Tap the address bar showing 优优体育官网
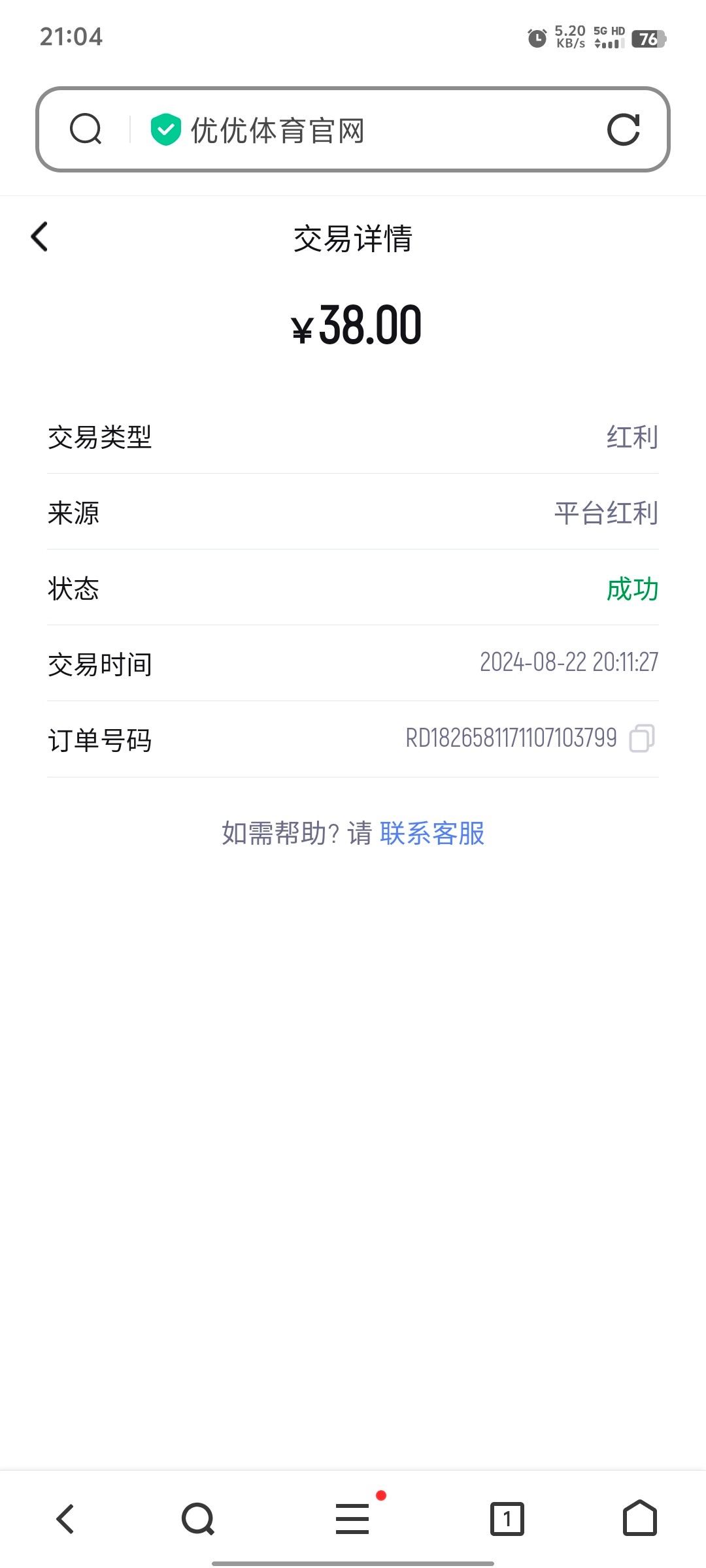 point(353,130)
